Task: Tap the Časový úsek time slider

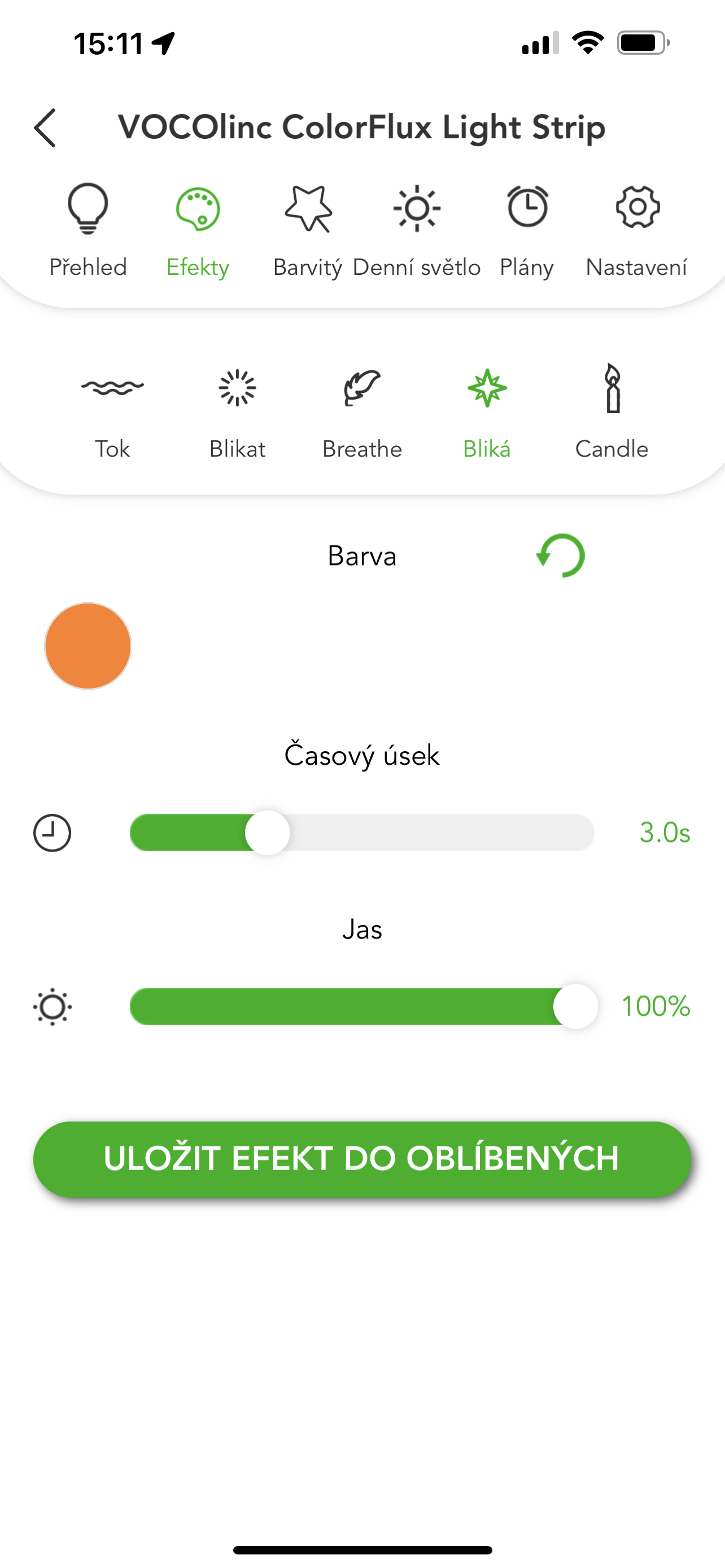Action: click(361, 833)
